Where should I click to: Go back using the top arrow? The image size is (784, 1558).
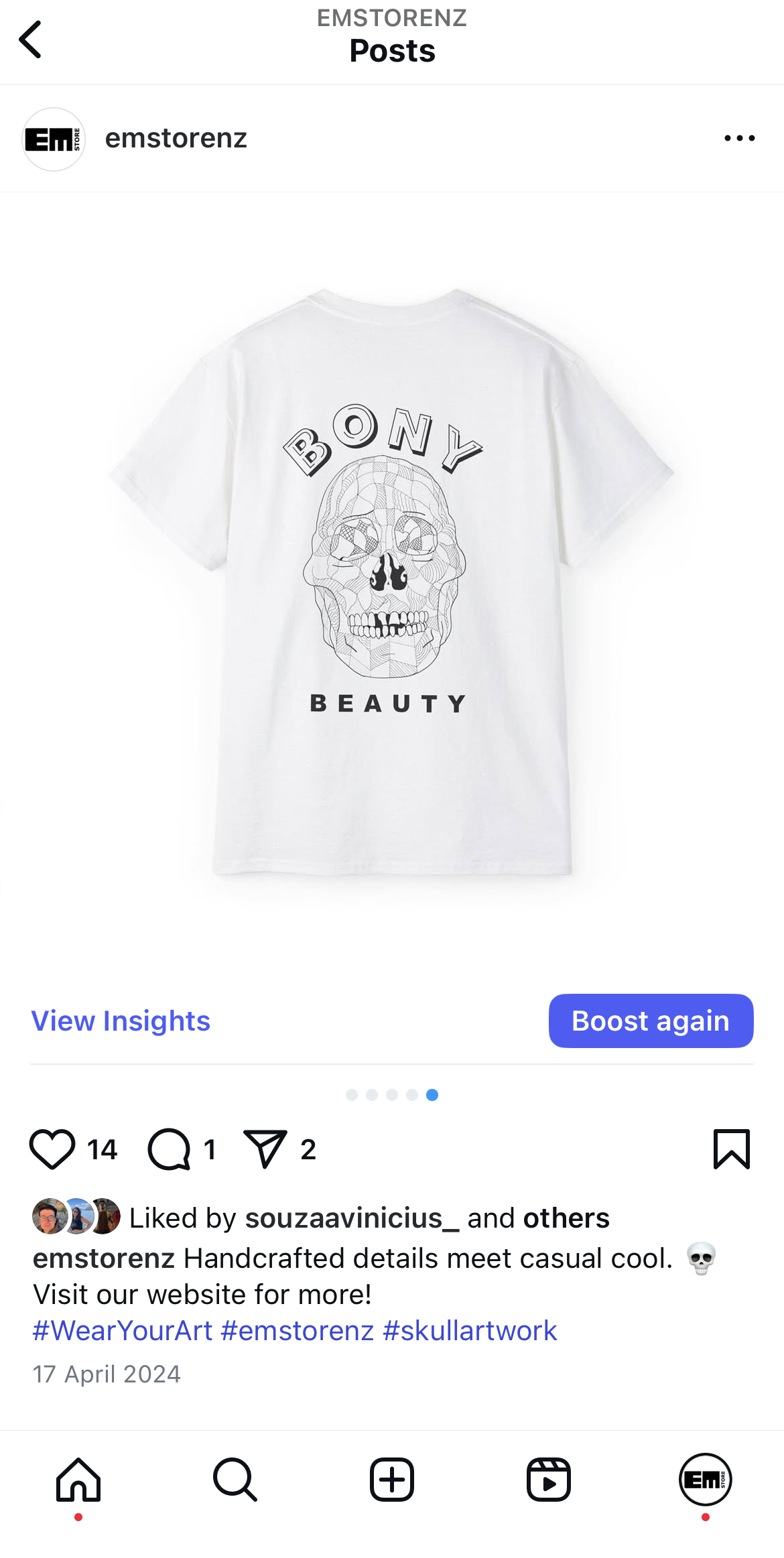click(30, 40)
